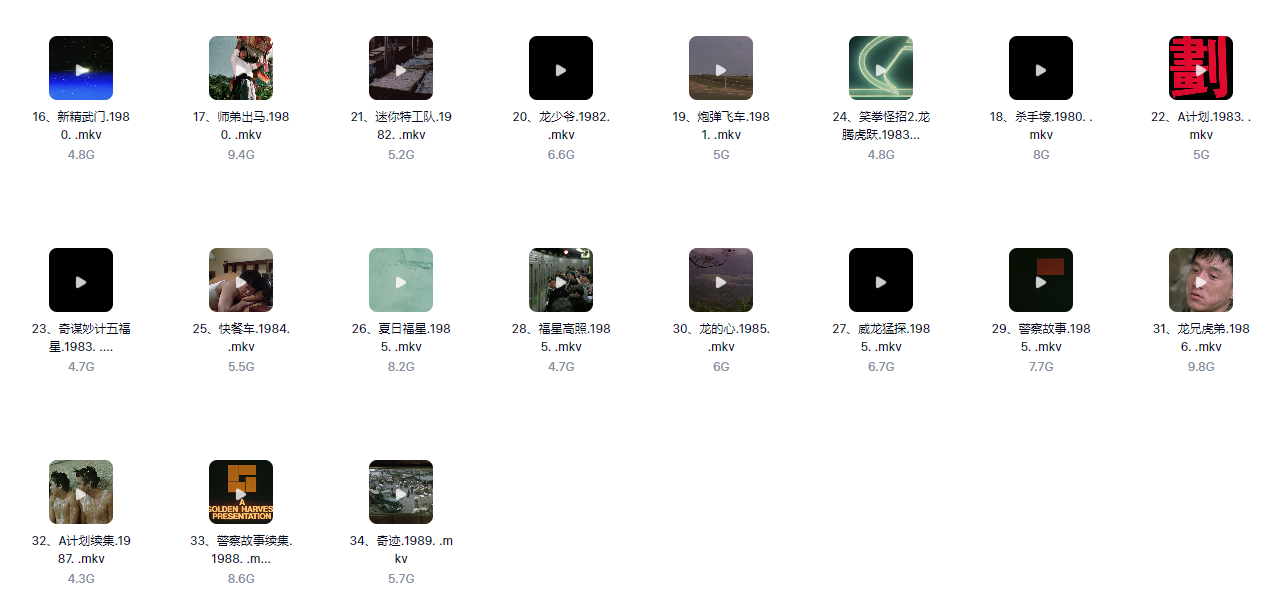Select 20、龙少爷.1982 file

click(561, 69)
